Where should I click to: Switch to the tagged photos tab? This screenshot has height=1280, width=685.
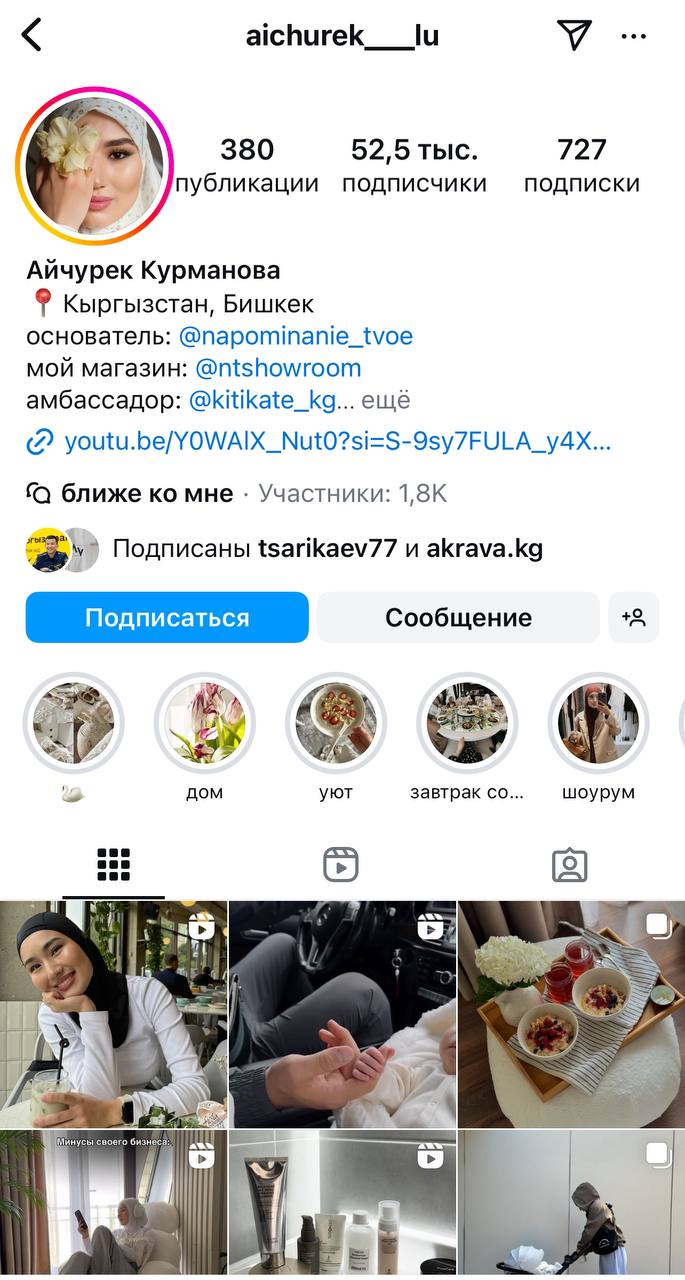tap(570, 865)
